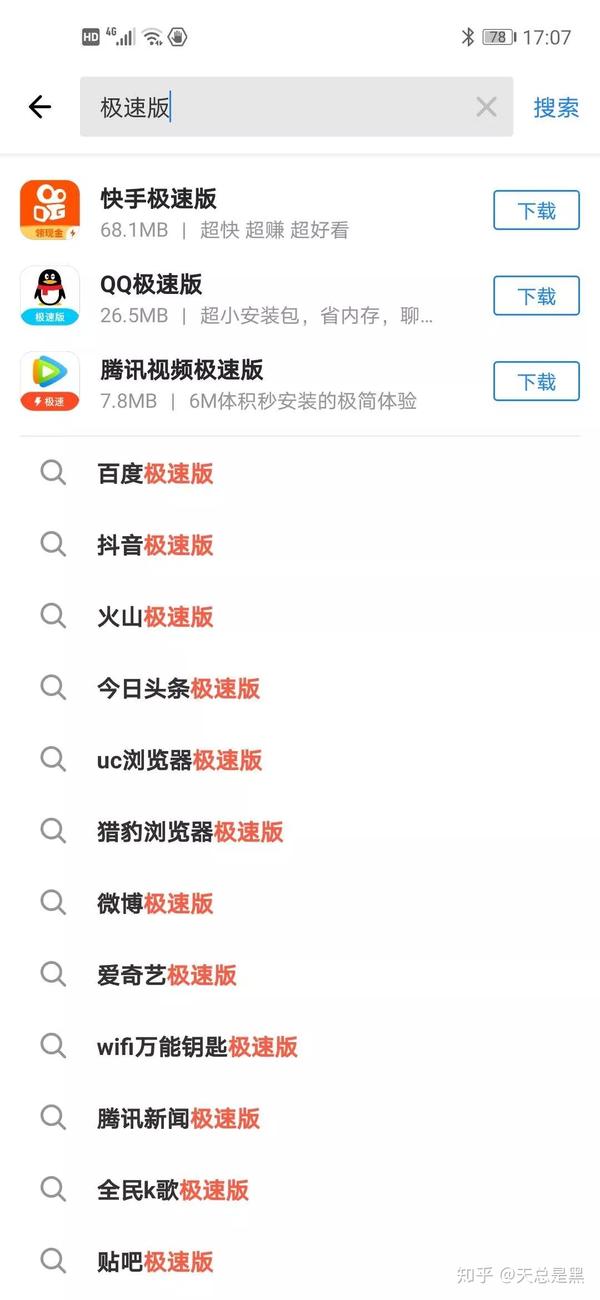Select suggestion 微博极速版
Screen dimensions: 600x1300
300,903
